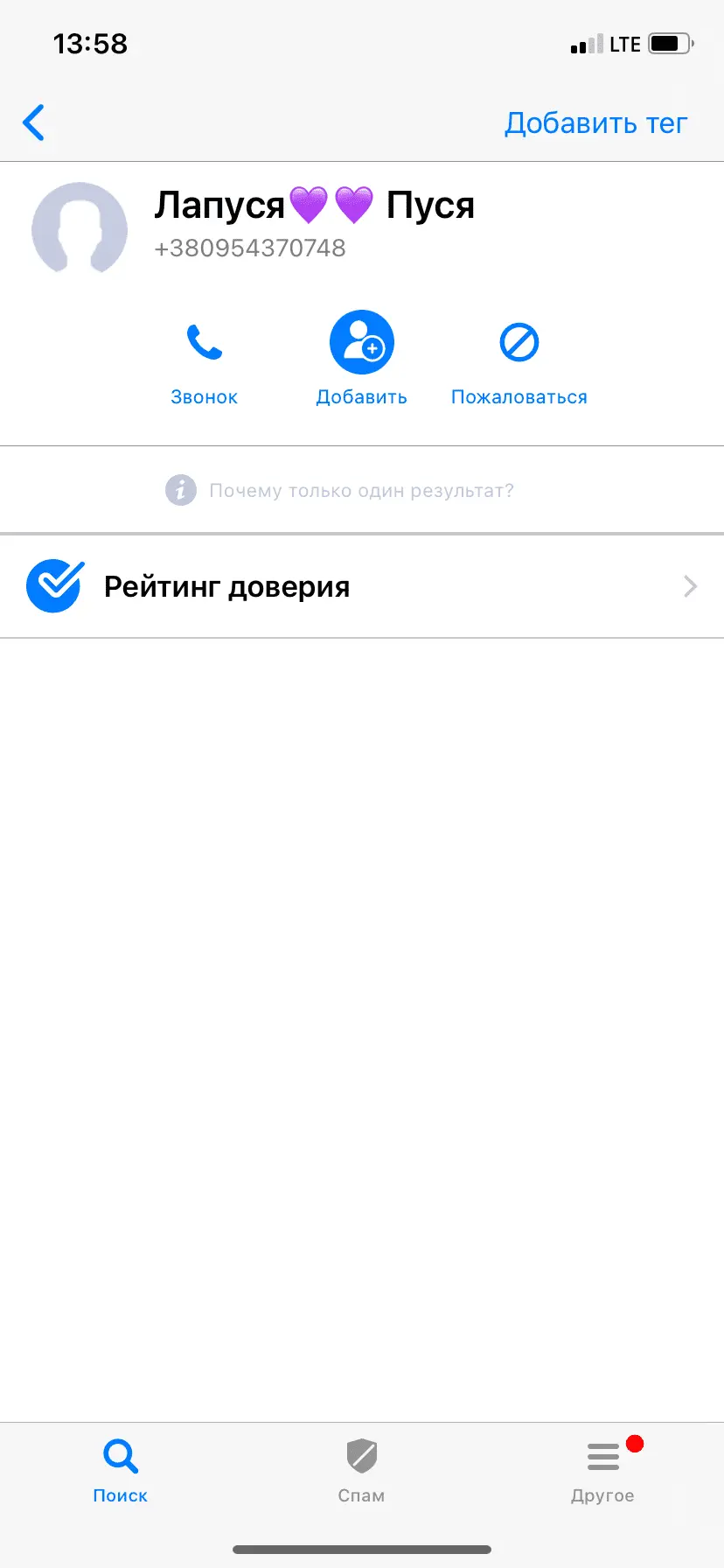Open the Рейтинг доверия row

coord(362,586)
